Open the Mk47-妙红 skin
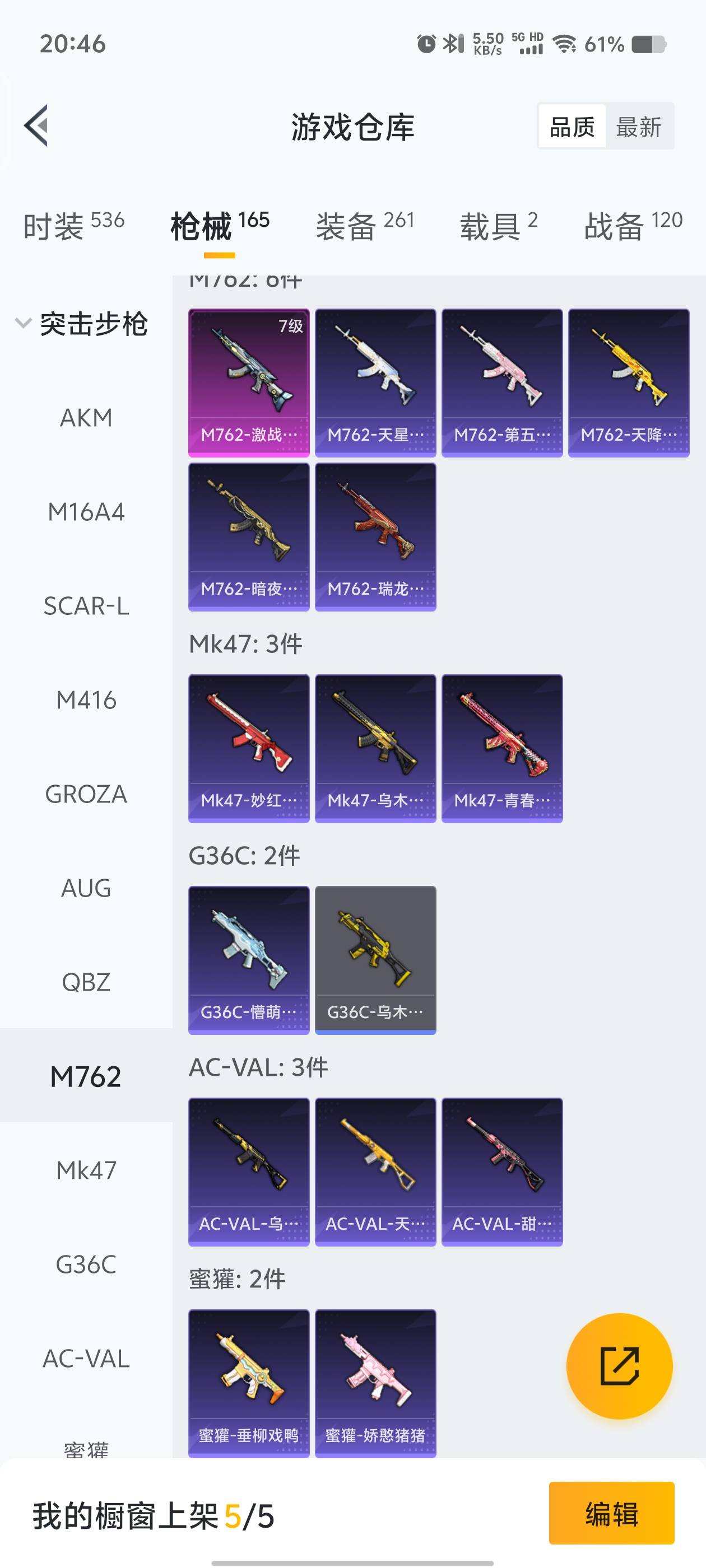Screen dimensions: 706x1568 click(249, 748)
